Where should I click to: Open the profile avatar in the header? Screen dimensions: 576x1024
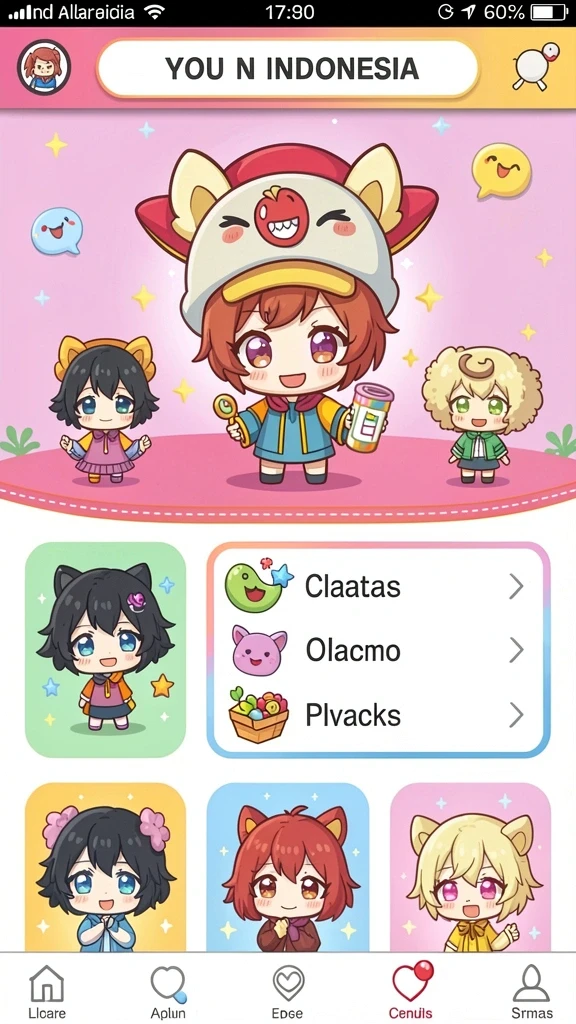(x=44, y=67)
